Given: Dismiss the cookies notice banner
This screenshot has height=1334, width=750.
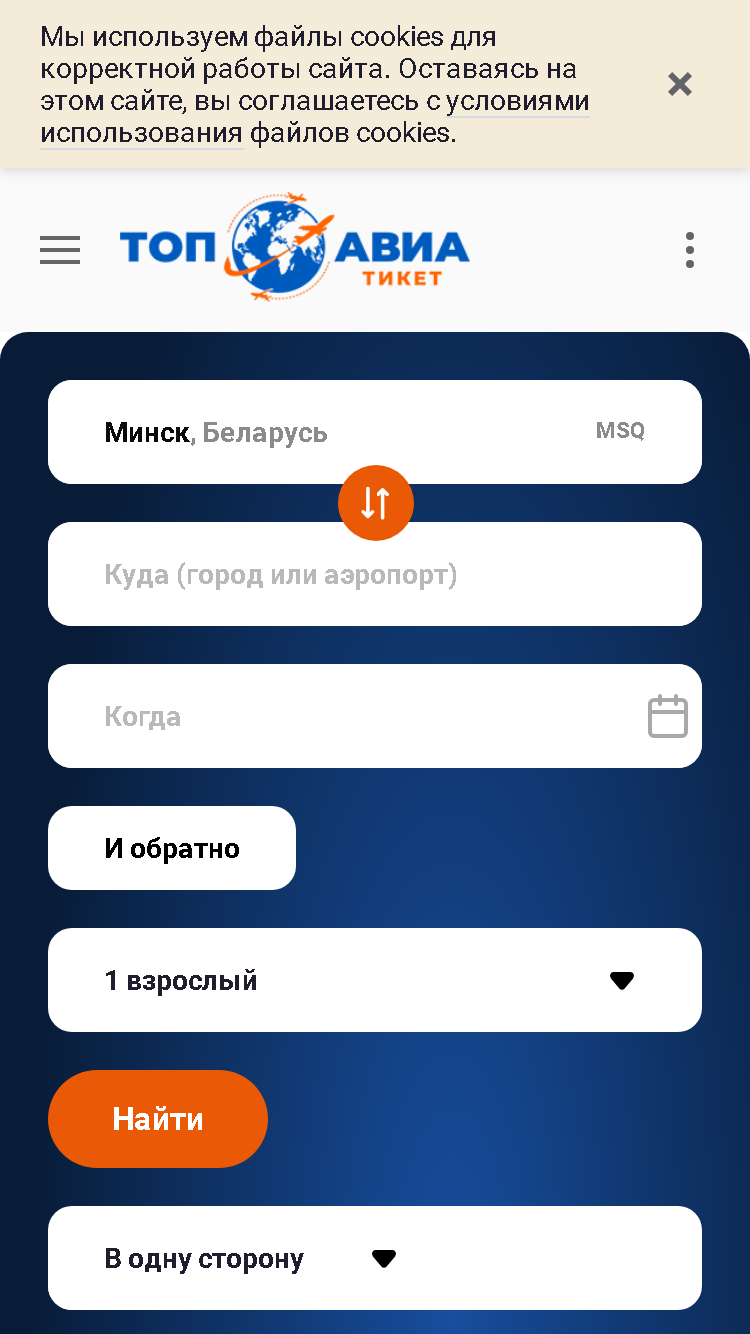Looking at the screenshot, I should click(680, 84).
